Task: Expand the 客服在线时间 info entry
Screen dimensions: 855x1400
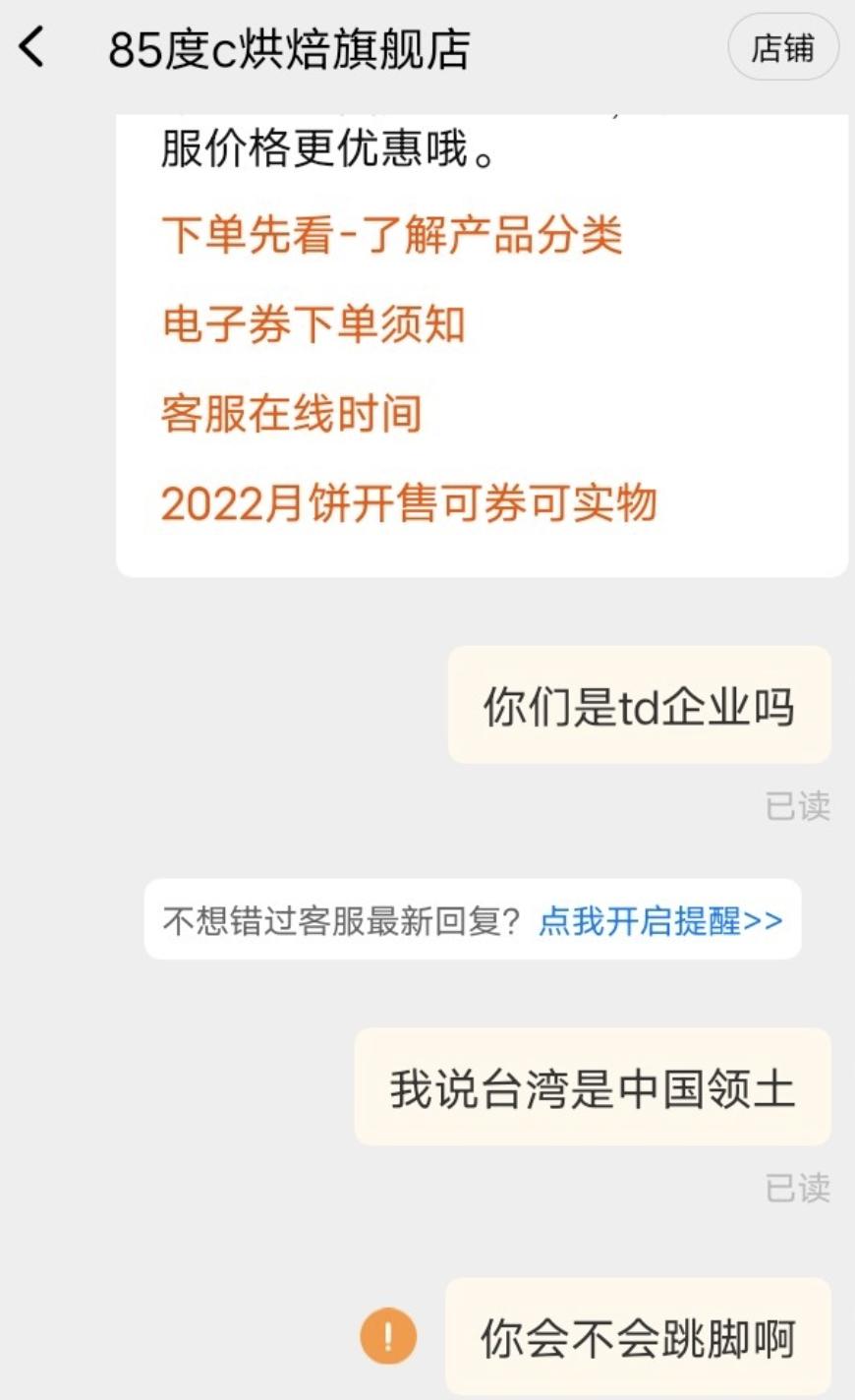Action: pyautogui.click(x=291, y=415)
